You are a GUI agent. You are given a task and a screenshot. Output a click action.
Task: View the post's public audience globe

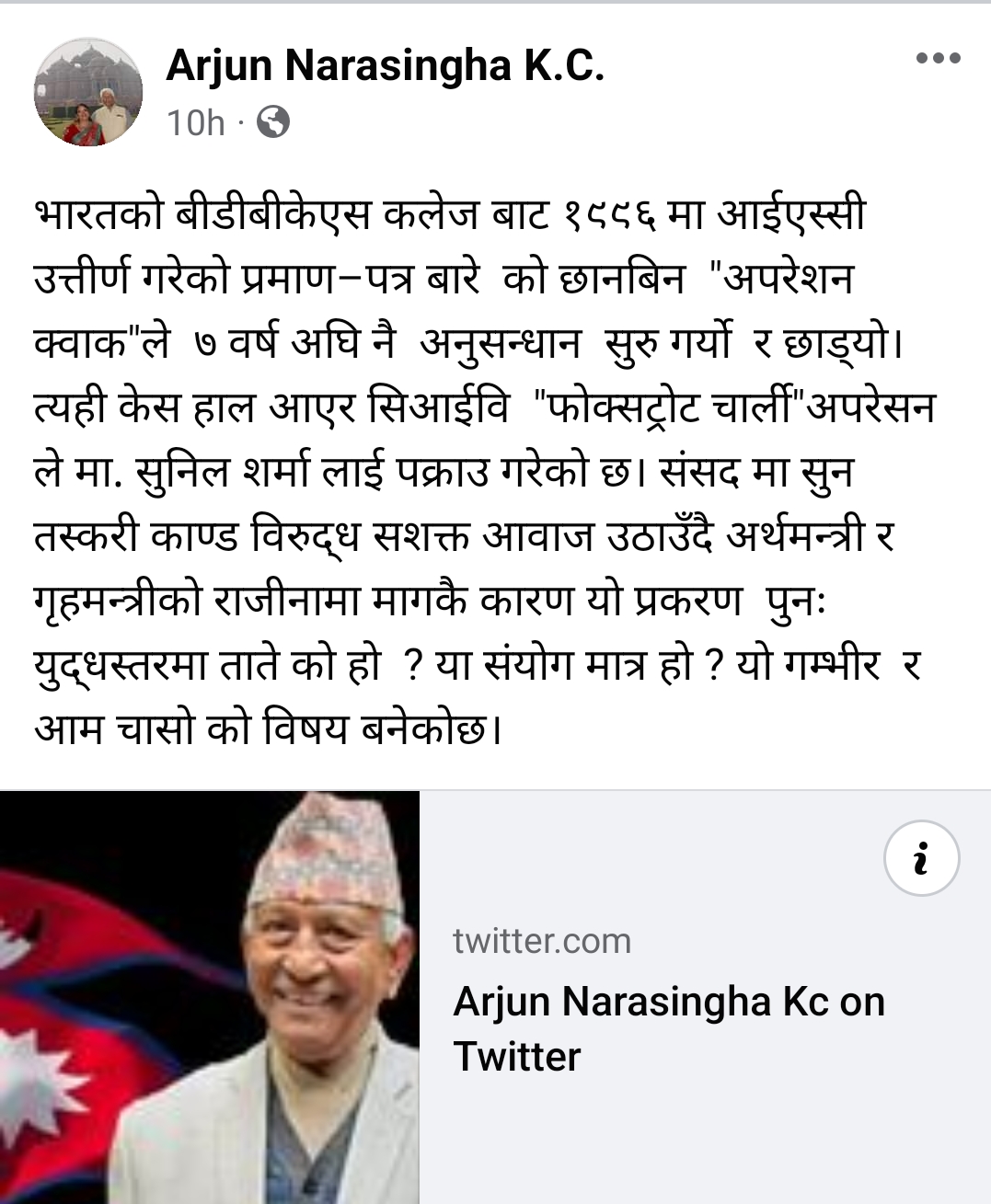272,122
